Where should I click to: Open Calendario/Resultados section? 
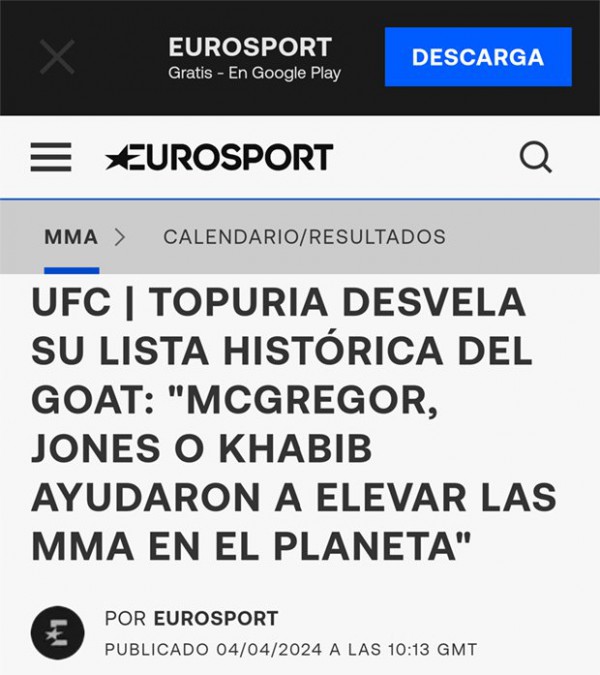pyautogui.click(x=304, y=238)
